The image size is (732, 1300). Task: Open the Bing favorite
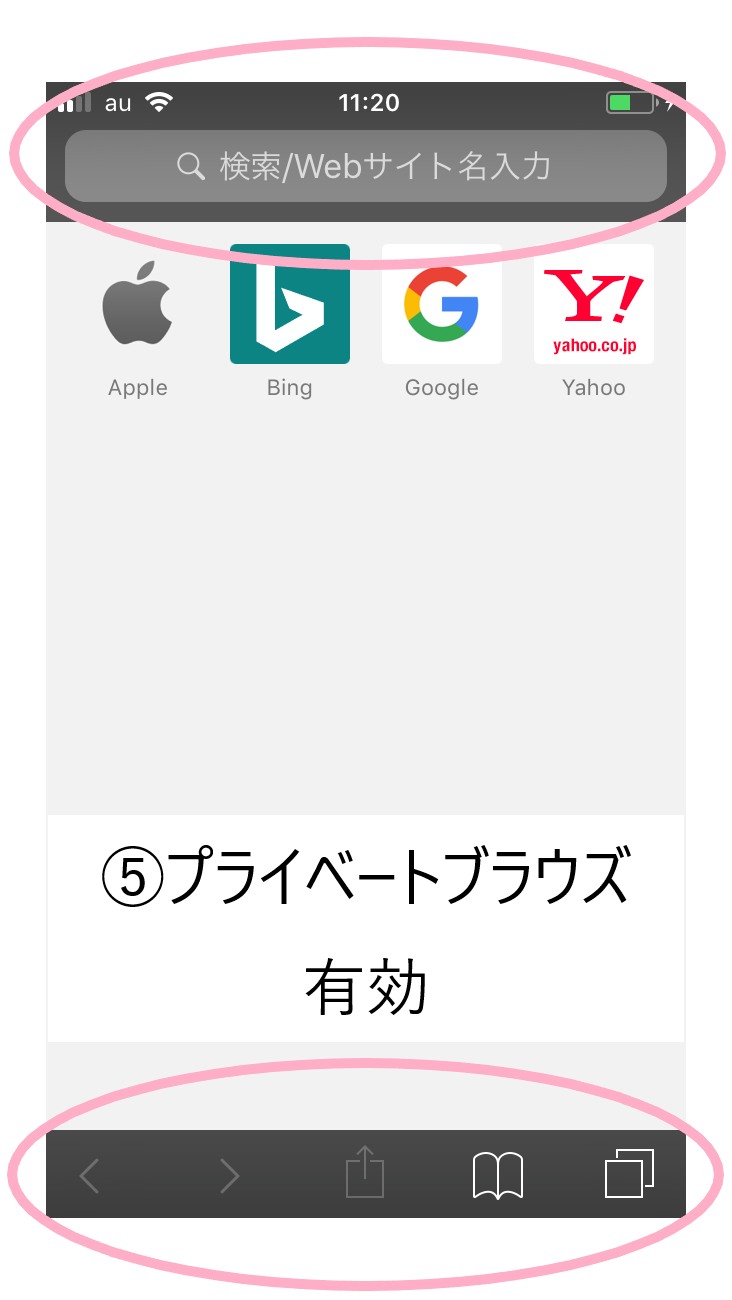tap(290, 304)
